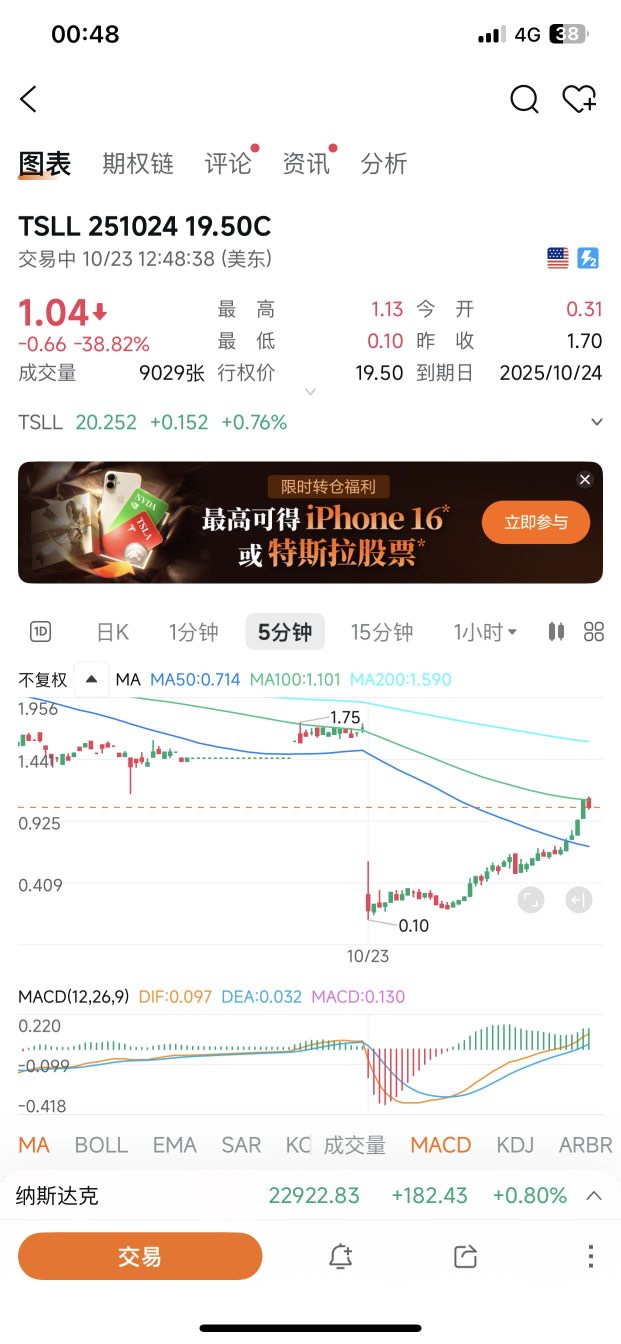
Task: Dismiss the iPhone 16 promotion banner
Action: pos(585,480)
